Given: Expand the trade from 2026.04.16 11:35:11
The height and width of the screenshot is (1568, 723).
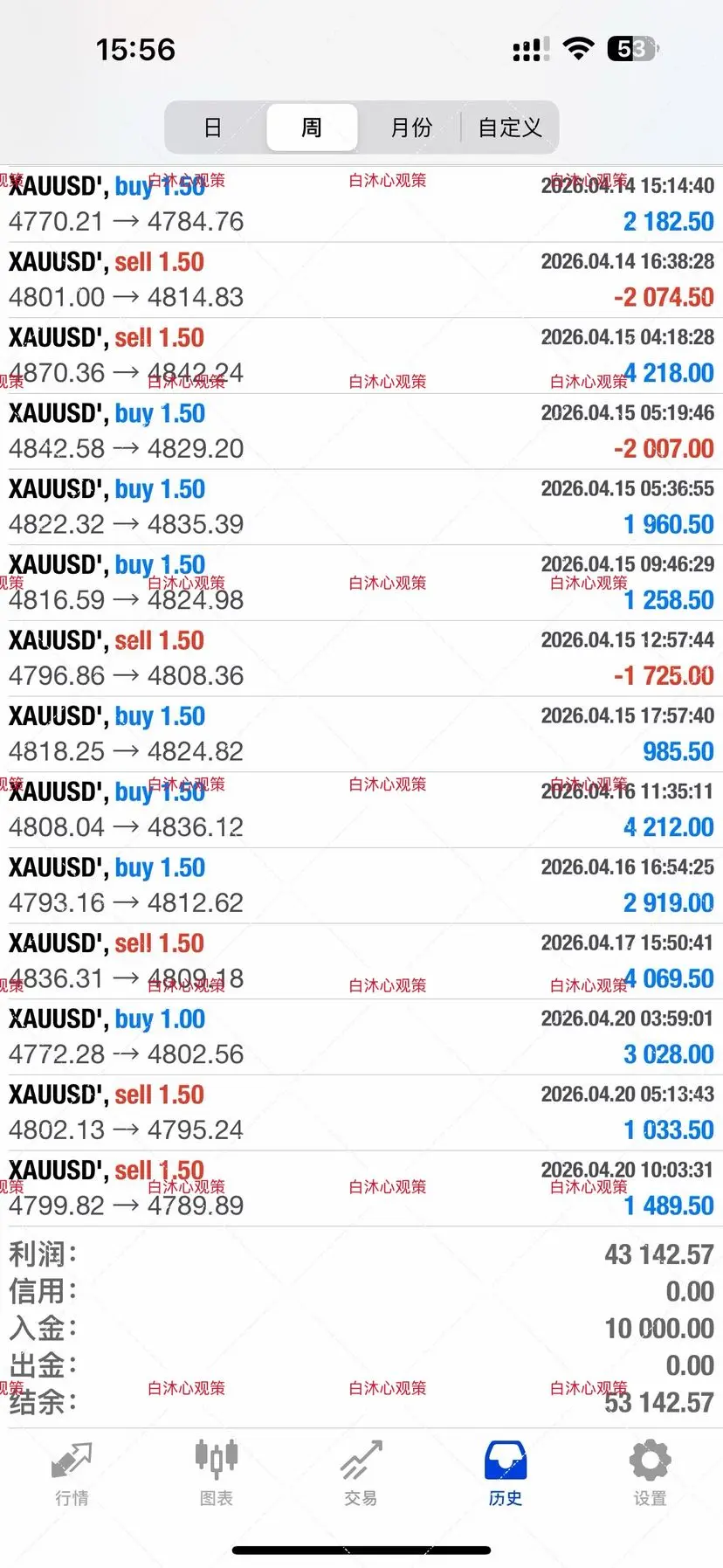Looking at the screenshot, I should (x=361, y=810).
